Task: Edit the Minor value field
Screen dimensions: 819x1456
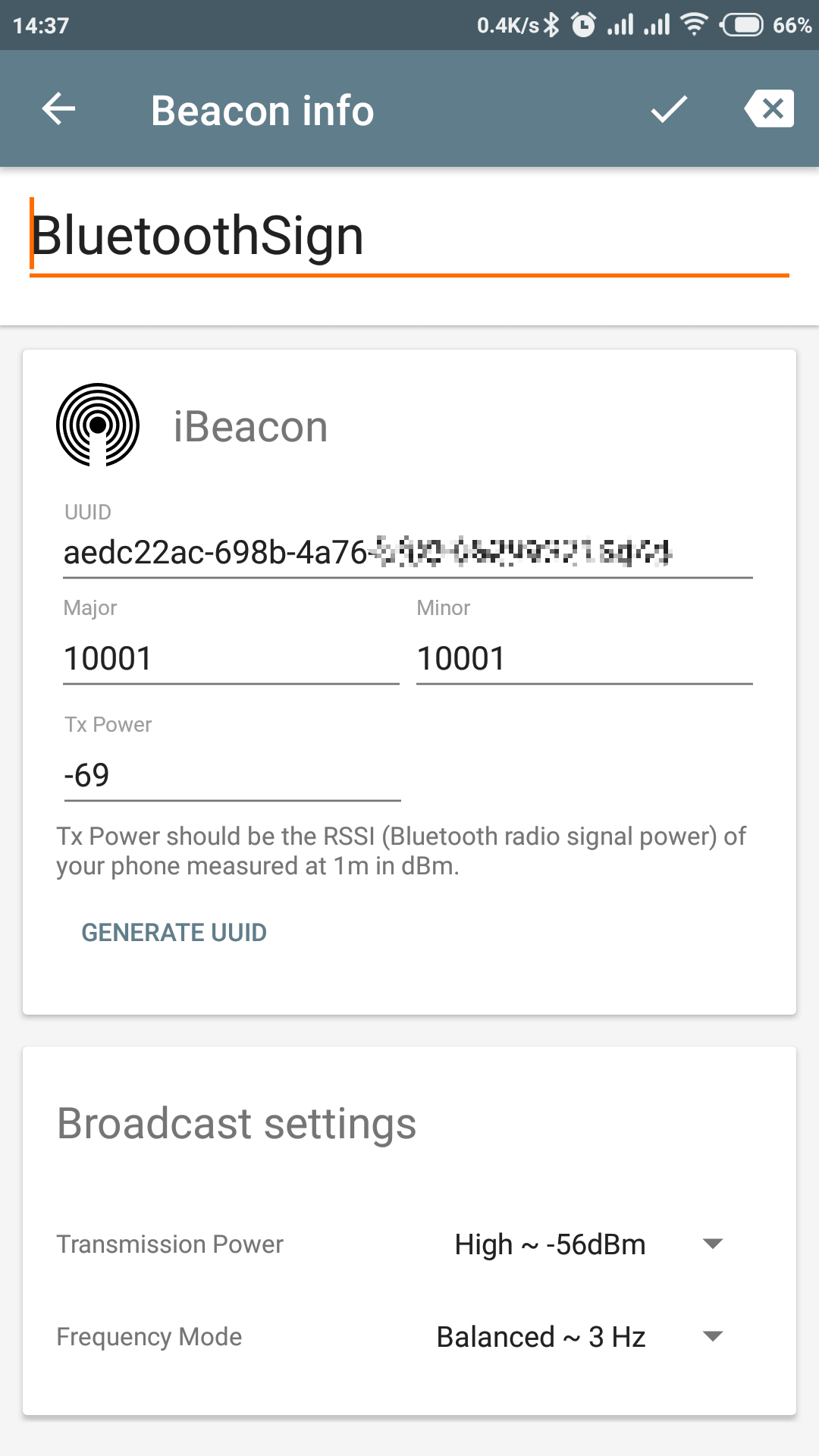Action: (584, 658)
